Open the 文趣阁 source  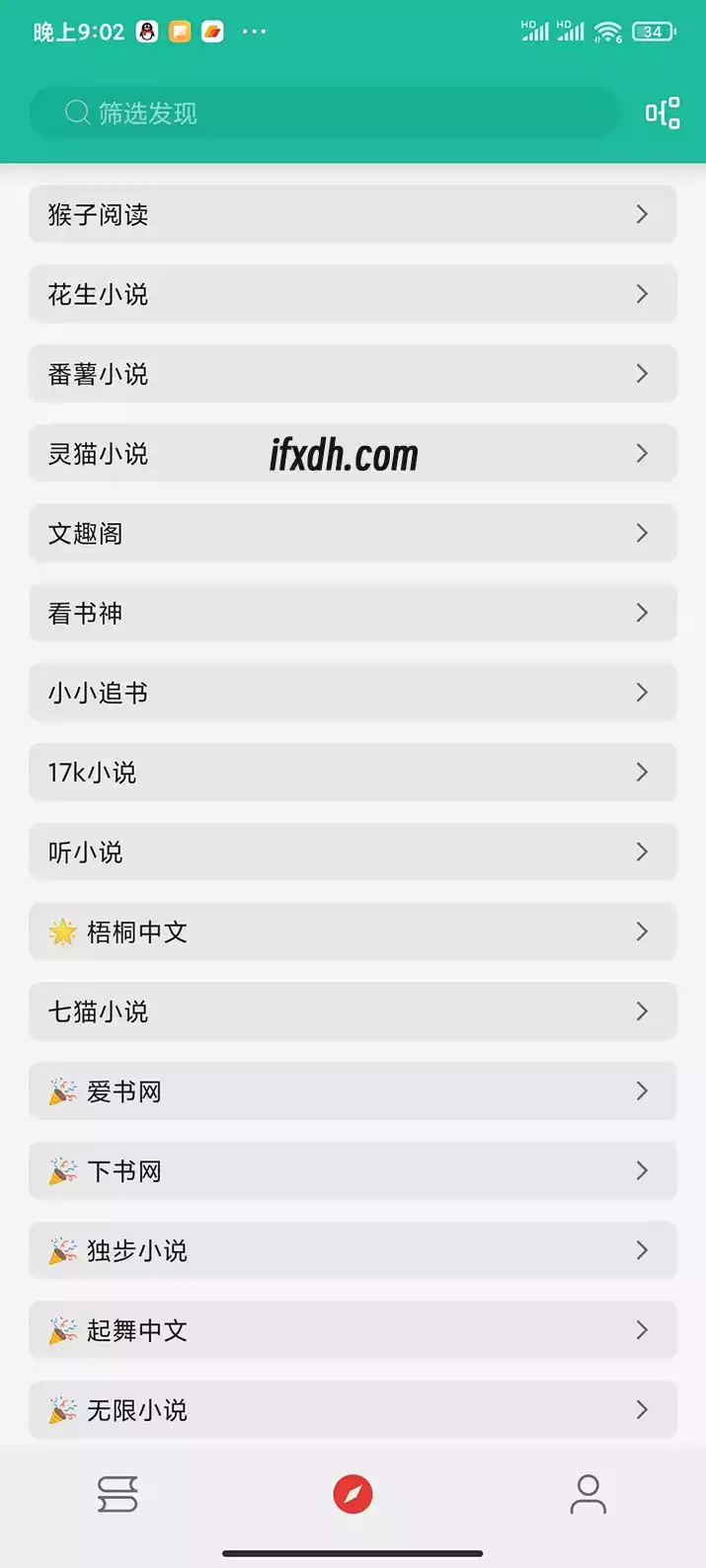coord(353,533)
